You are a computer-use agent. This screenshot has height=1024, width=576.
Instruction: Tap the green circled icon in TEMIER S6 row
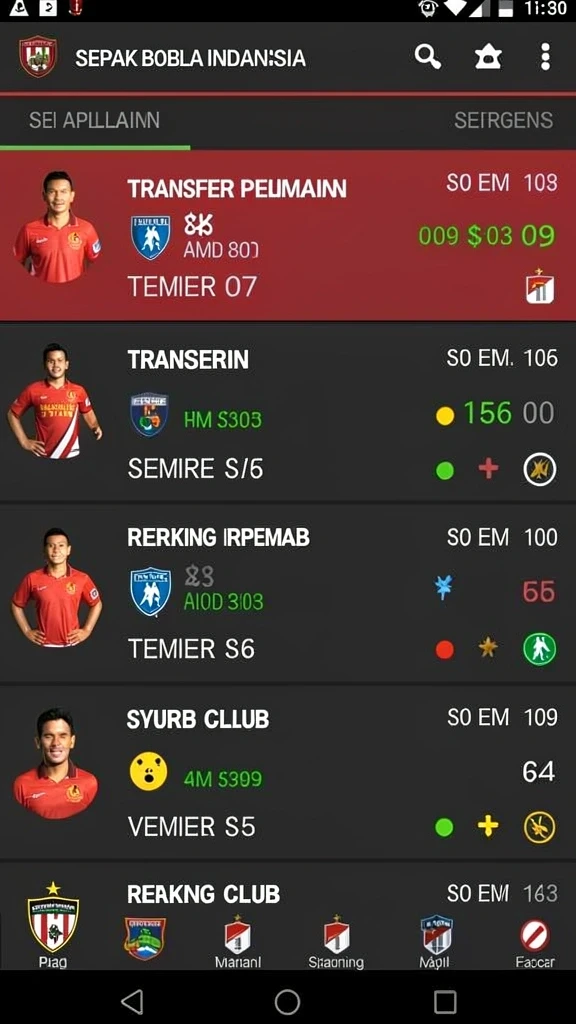pos(540,648)
